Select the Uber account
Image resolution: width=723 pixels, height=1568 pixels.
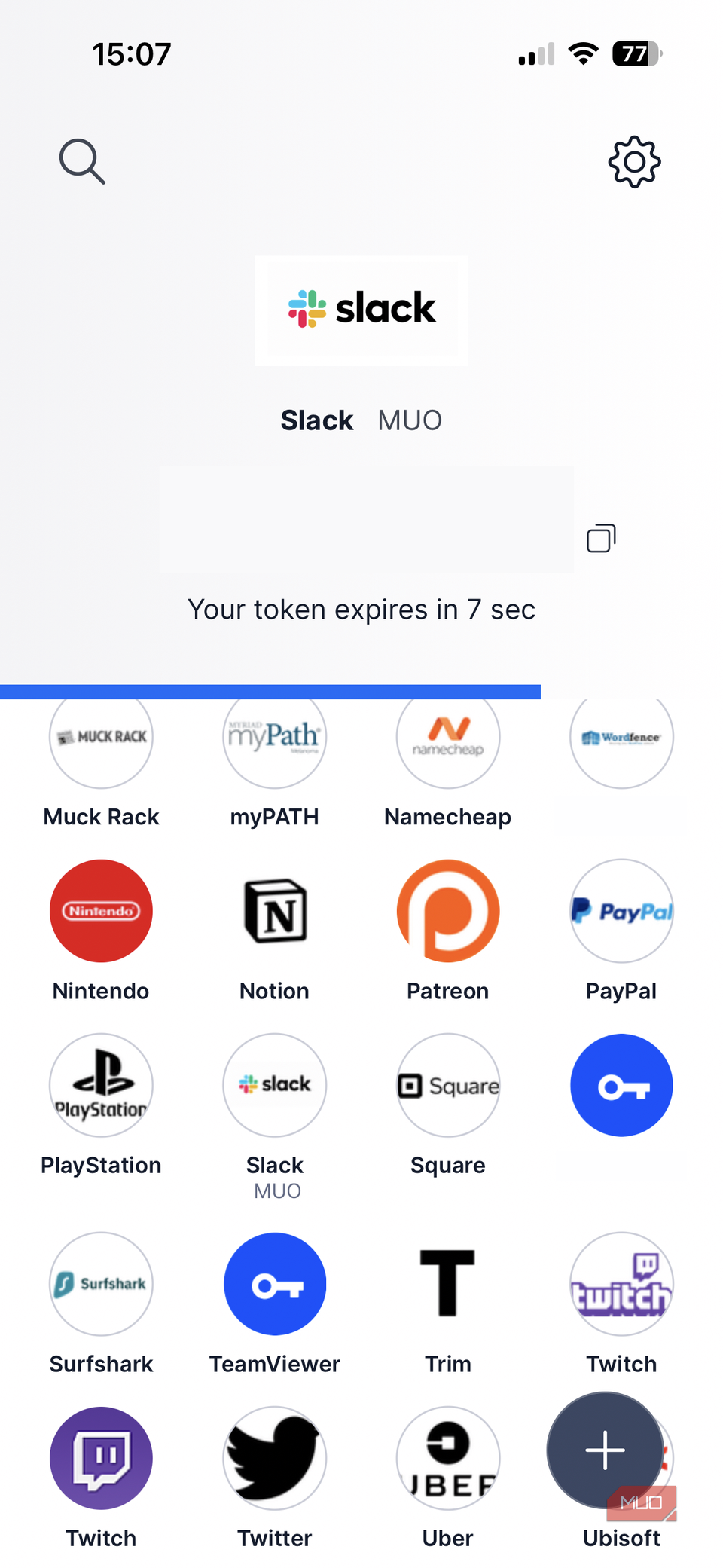447,1458
